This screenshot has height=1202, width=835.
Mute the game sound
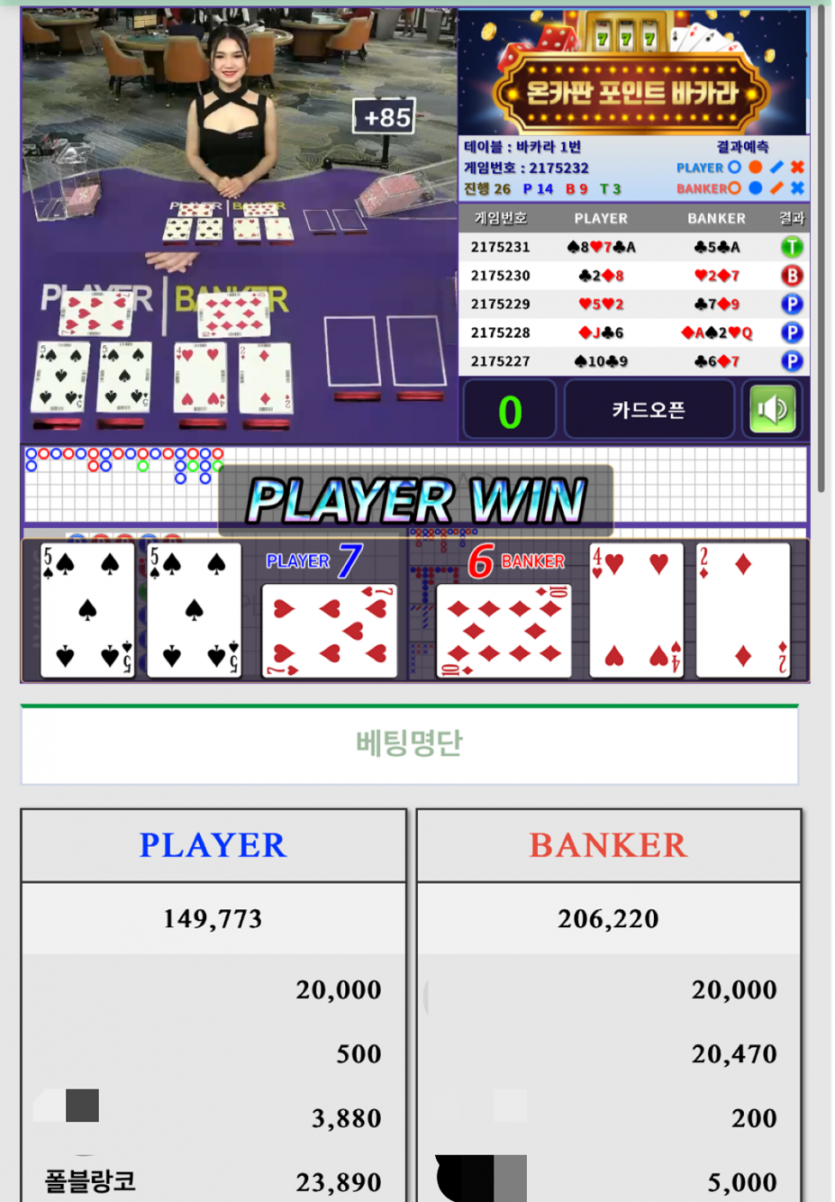(773, 410)
